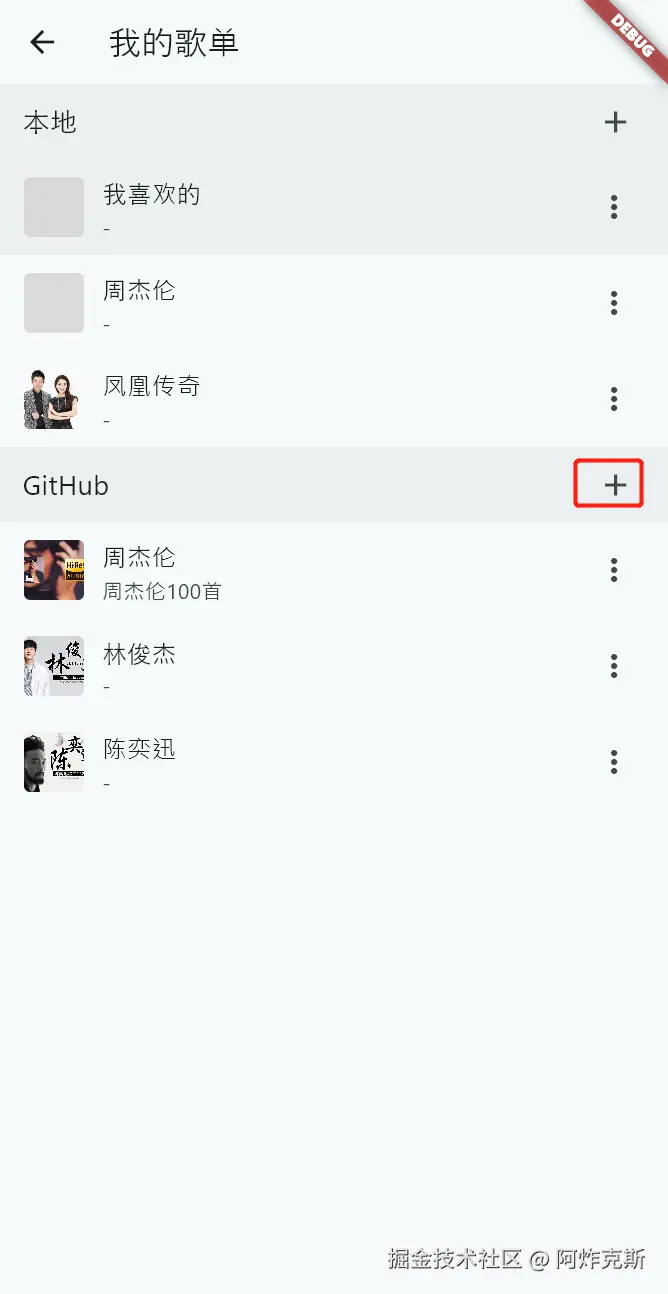Image resolution: width=668 pixels, height=1294 pixels.
Task: Open more options for 我喜欢的
Action: coord(614,207)
